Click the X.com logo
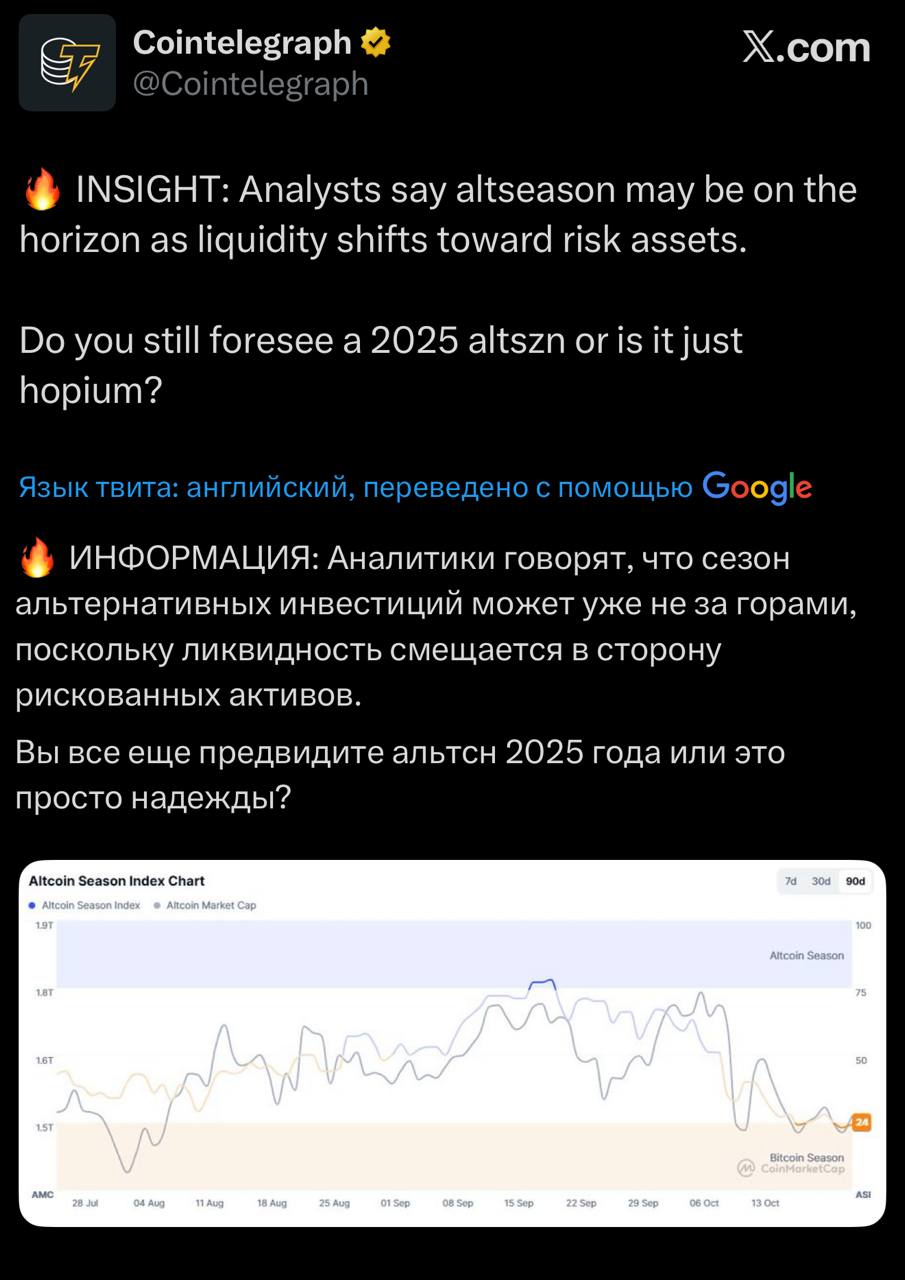This screenshot has width=905, height=1280. click(806, 46)
